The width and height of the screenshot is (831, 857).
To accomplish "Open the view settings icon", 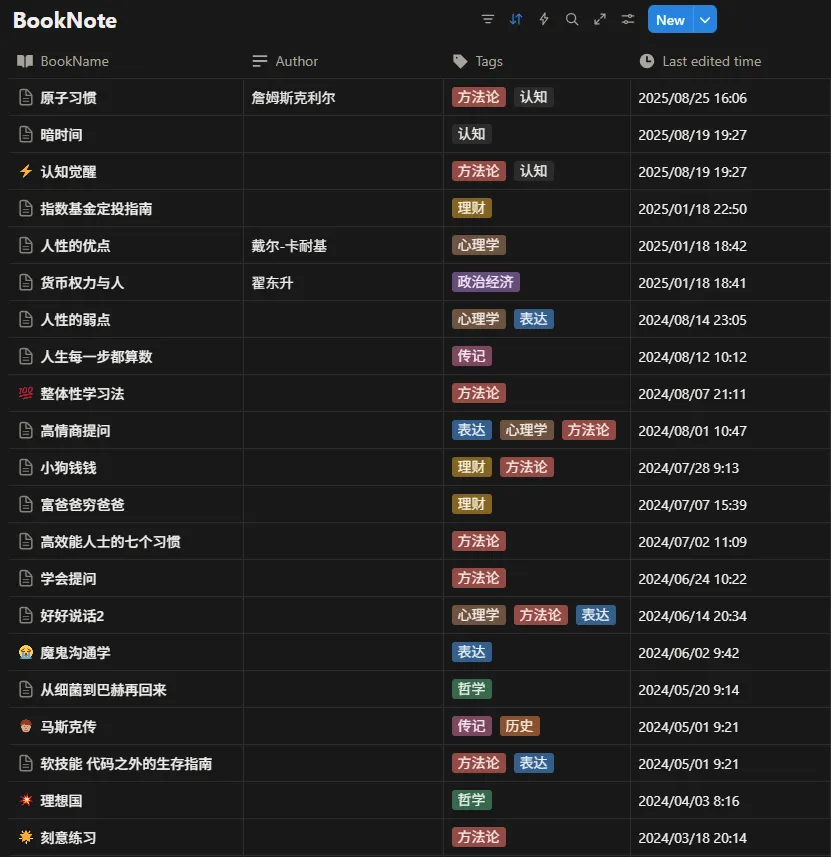I will pos(628,19).
